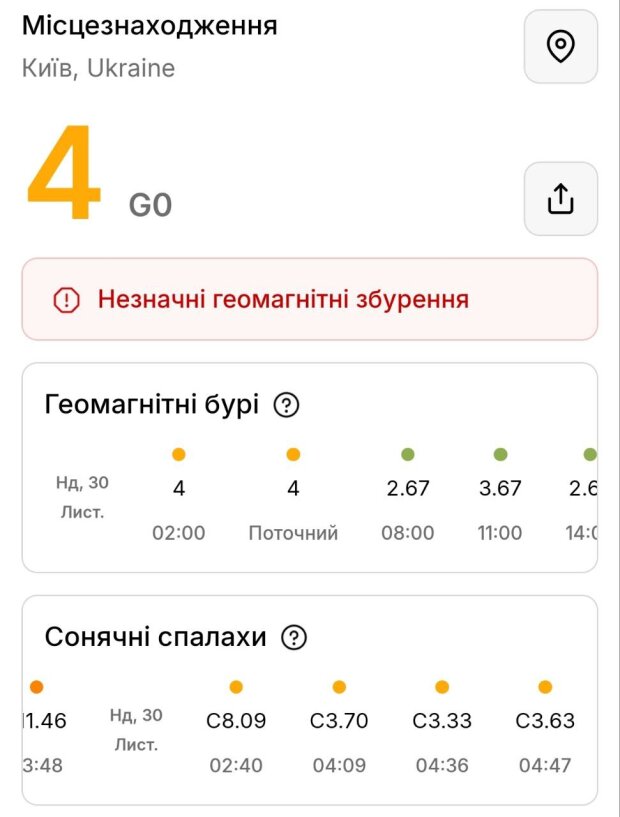Open help for Геомагнітні бурі
Screen dimensions: 620x817
point(287,405)
